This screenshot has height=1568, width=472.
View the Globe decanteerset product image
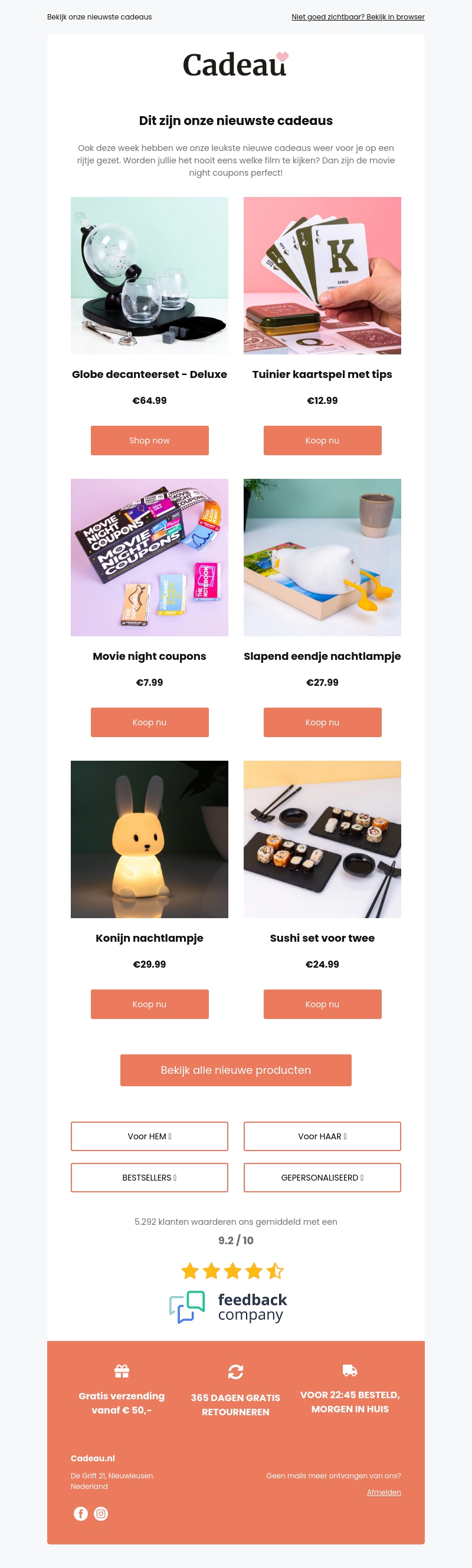tap(149, 275)
